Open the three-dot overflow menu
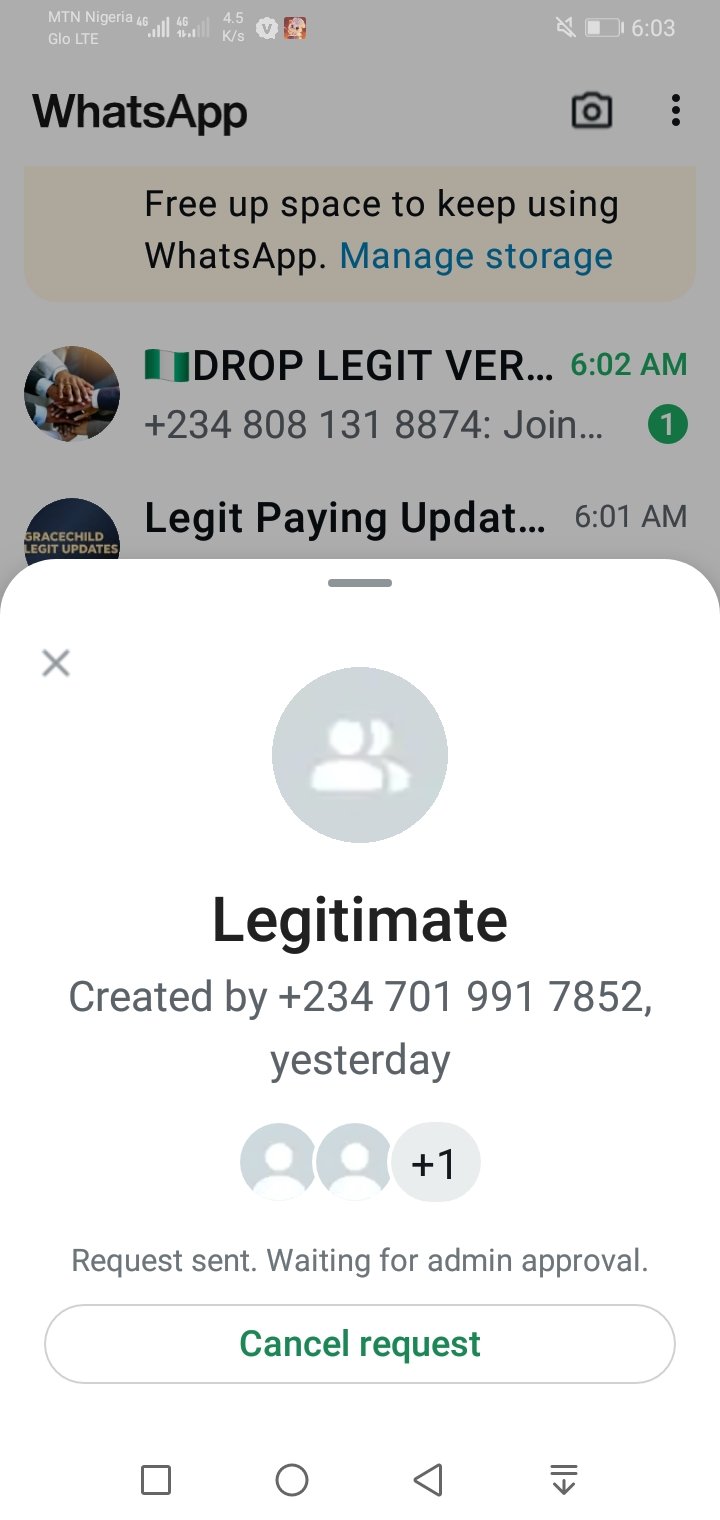The image size is (720, 1520). pyautogui.click(x=676, y=111)
